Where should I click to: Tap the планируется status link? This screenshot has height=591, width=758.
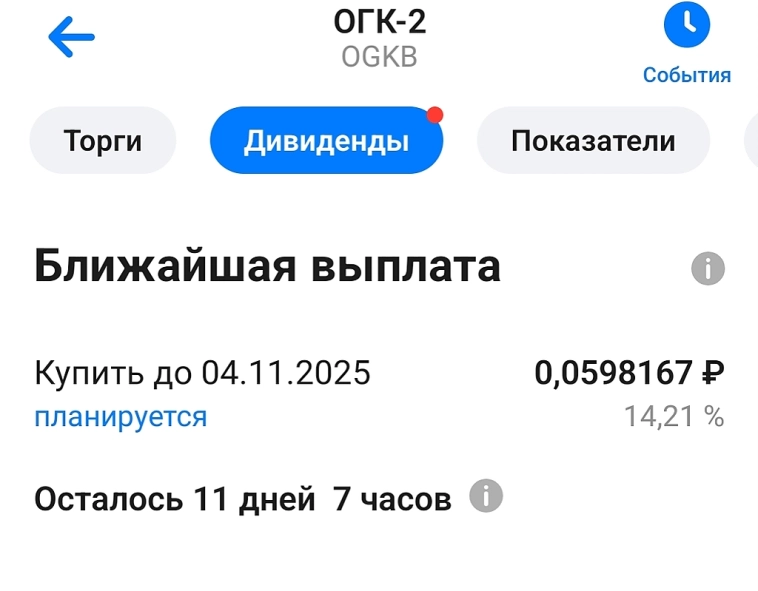click(120, 416)
